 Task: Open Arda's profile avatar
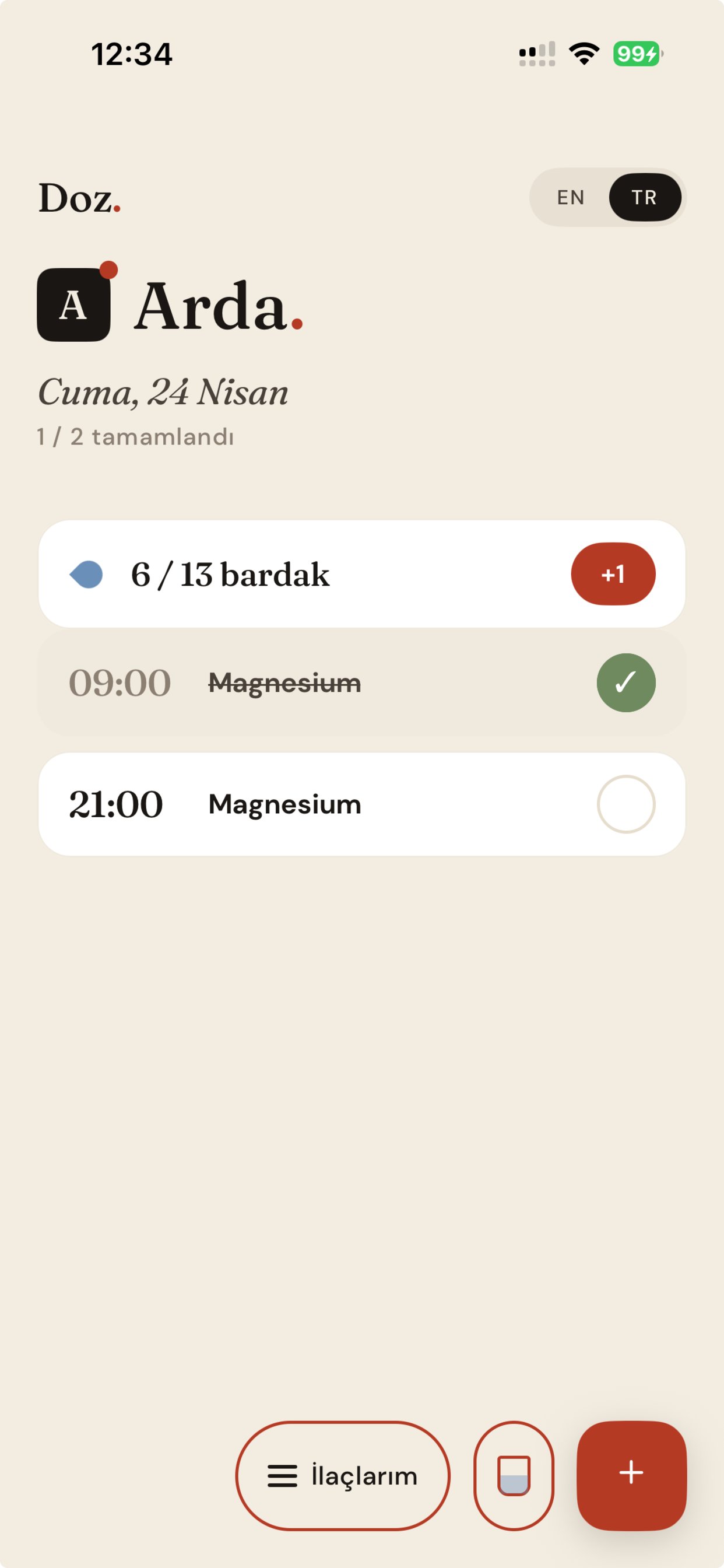point(73,304)
